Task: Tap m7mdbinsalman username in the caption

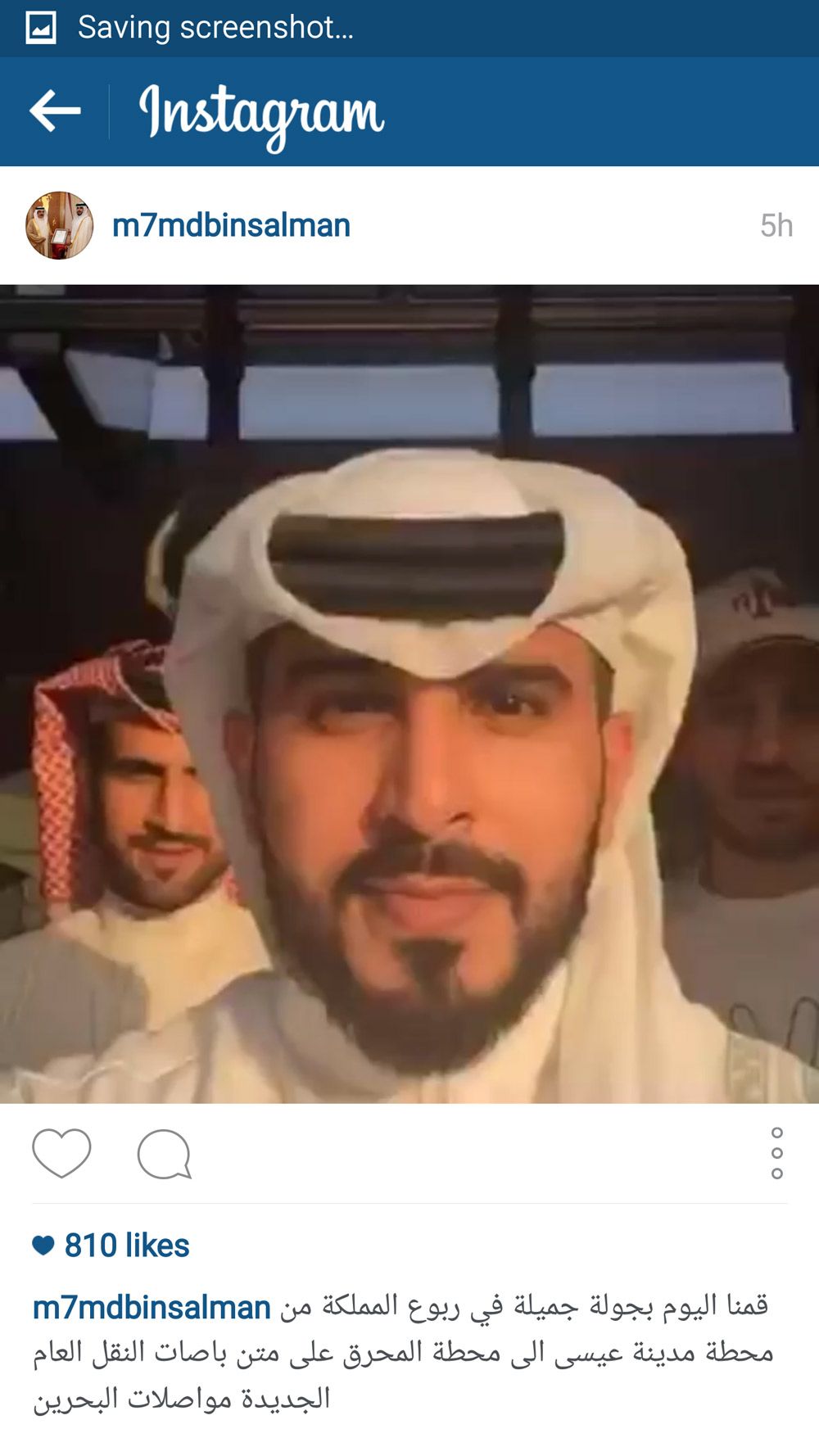Action: [152, 1308]
